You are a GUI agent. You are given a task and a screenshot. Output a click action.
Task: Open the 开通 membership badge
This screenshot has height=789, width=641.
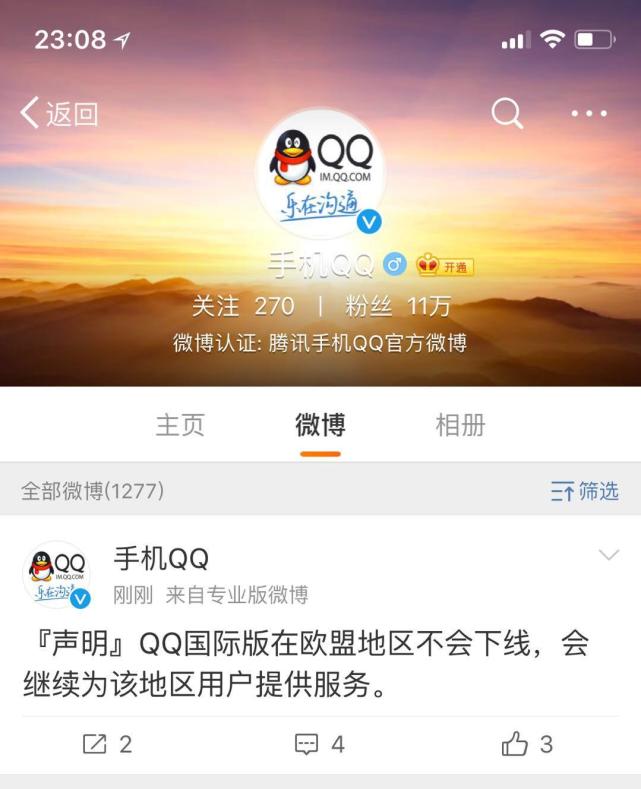click(x=446, y=266)
